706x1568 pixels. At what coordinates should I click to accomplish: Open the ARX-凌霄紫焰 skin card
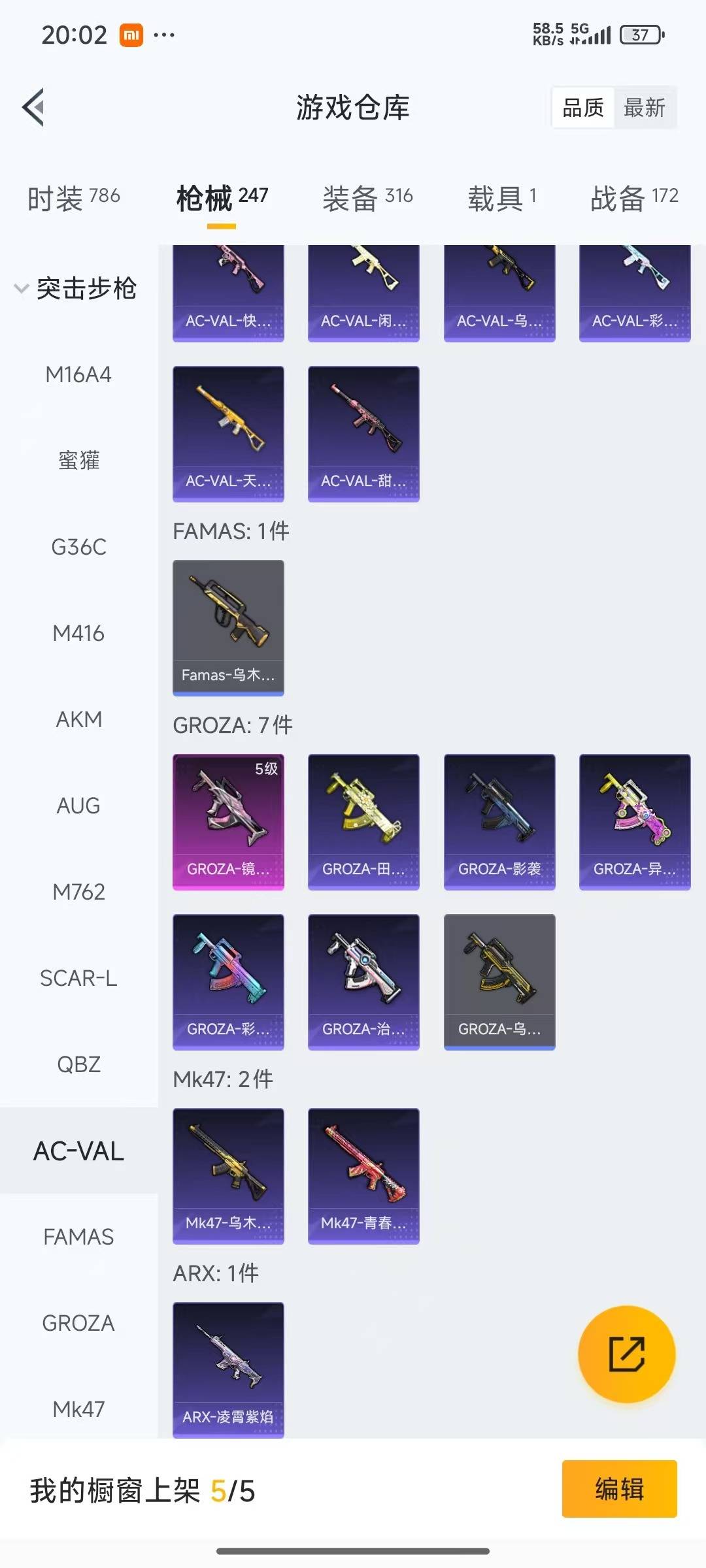pos(228,1369)
